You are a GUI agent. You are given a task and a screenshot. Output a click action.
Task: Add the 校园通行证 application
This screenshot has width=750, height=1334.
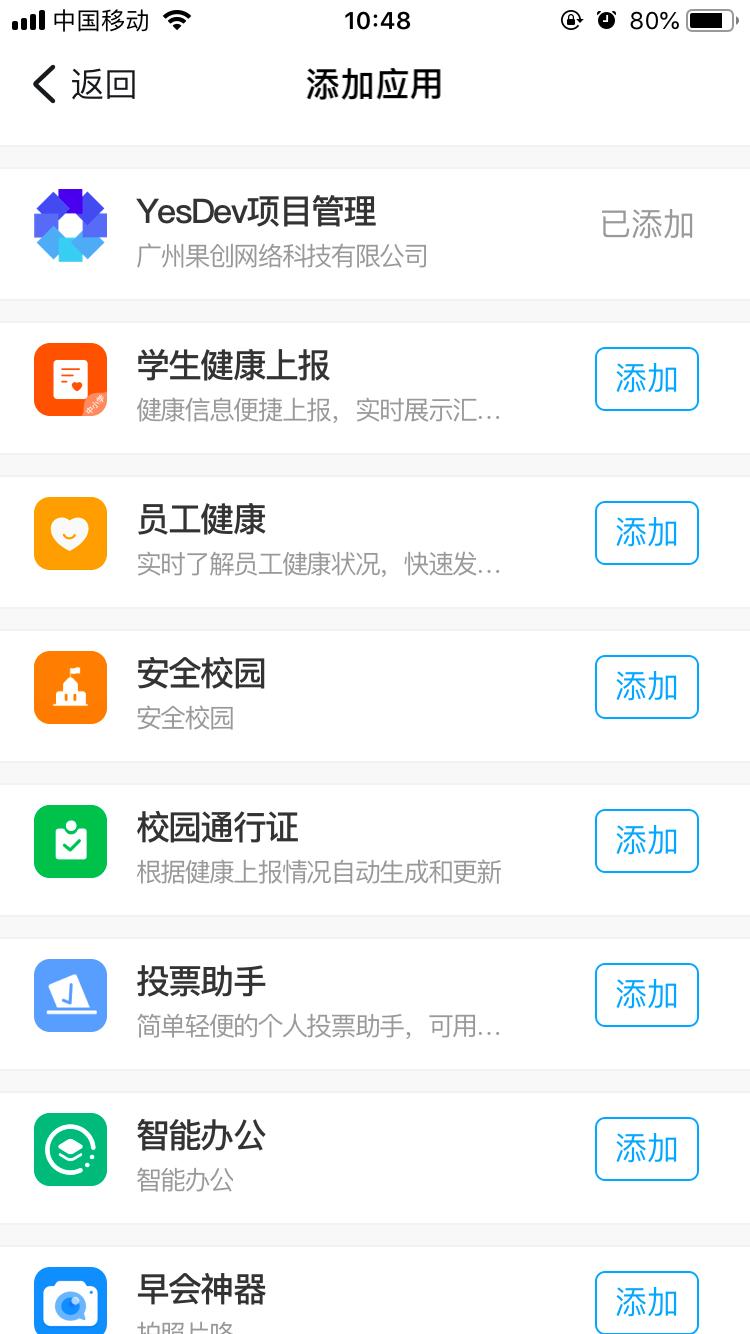coord(646,841)
